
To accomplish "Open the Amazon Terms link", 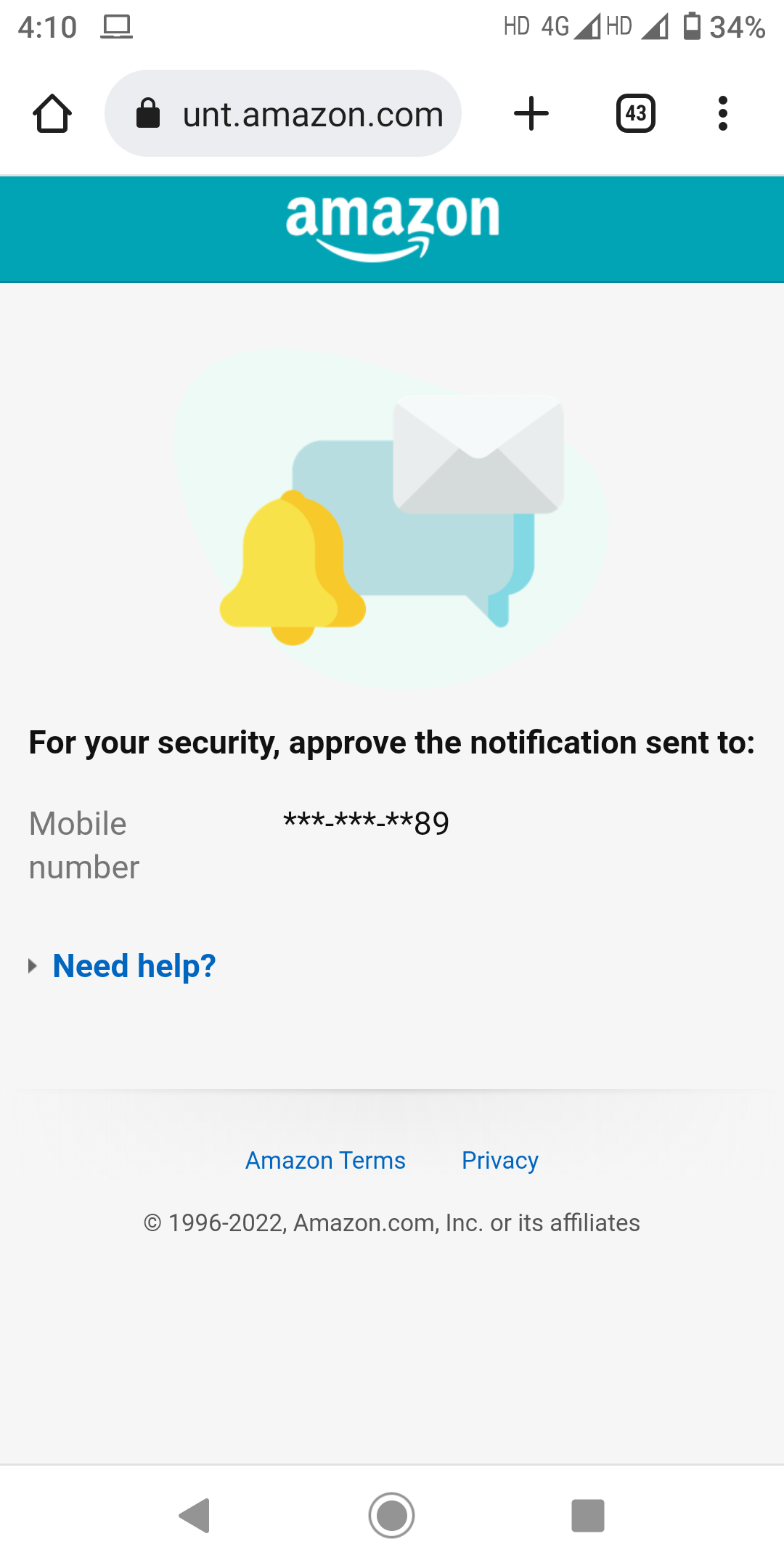I will pos(324,1160).
